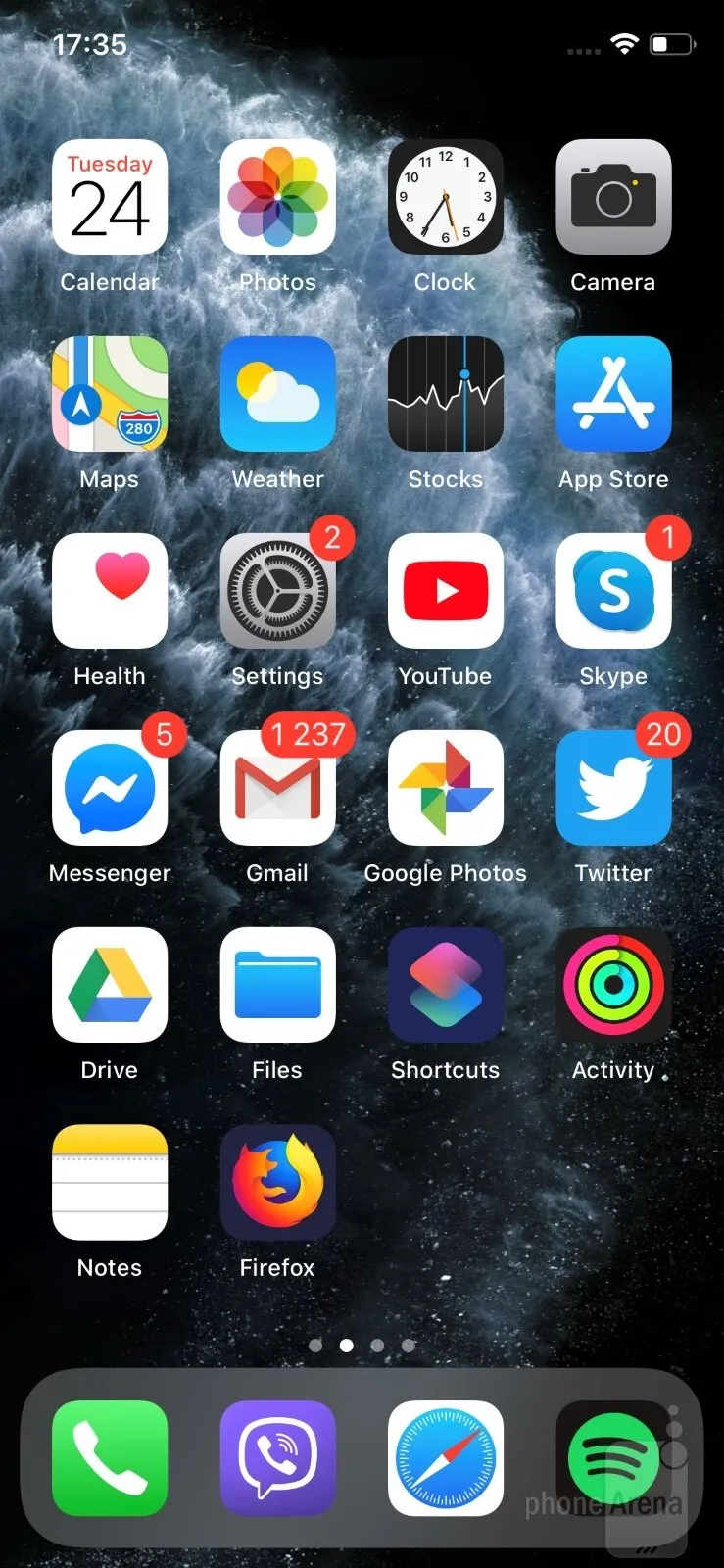Open Settings
Viewport: 724px width, 1568px height.
277,591
